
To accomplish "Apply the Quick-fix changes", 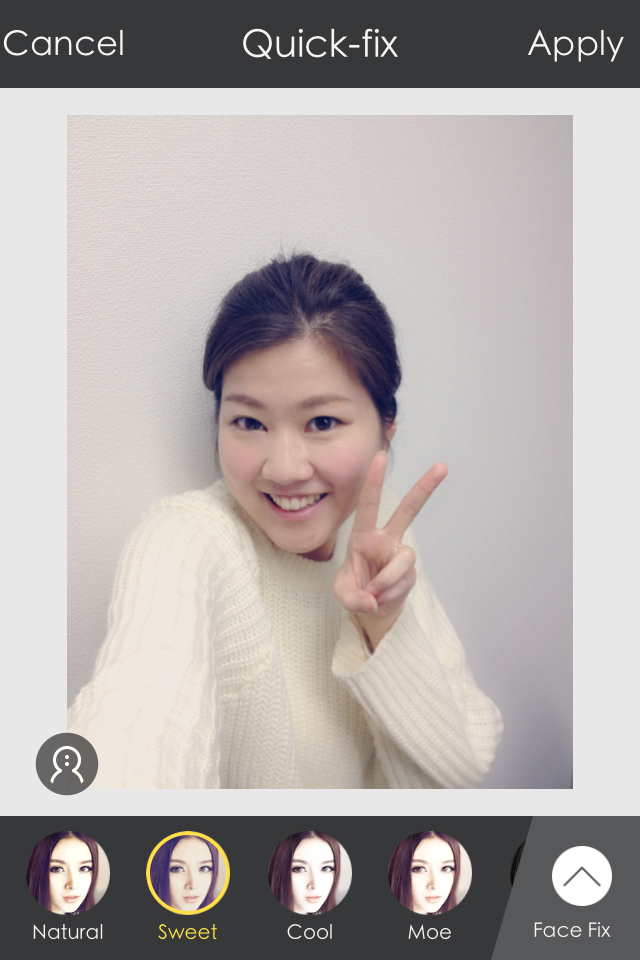I will [x=575, y=44].
